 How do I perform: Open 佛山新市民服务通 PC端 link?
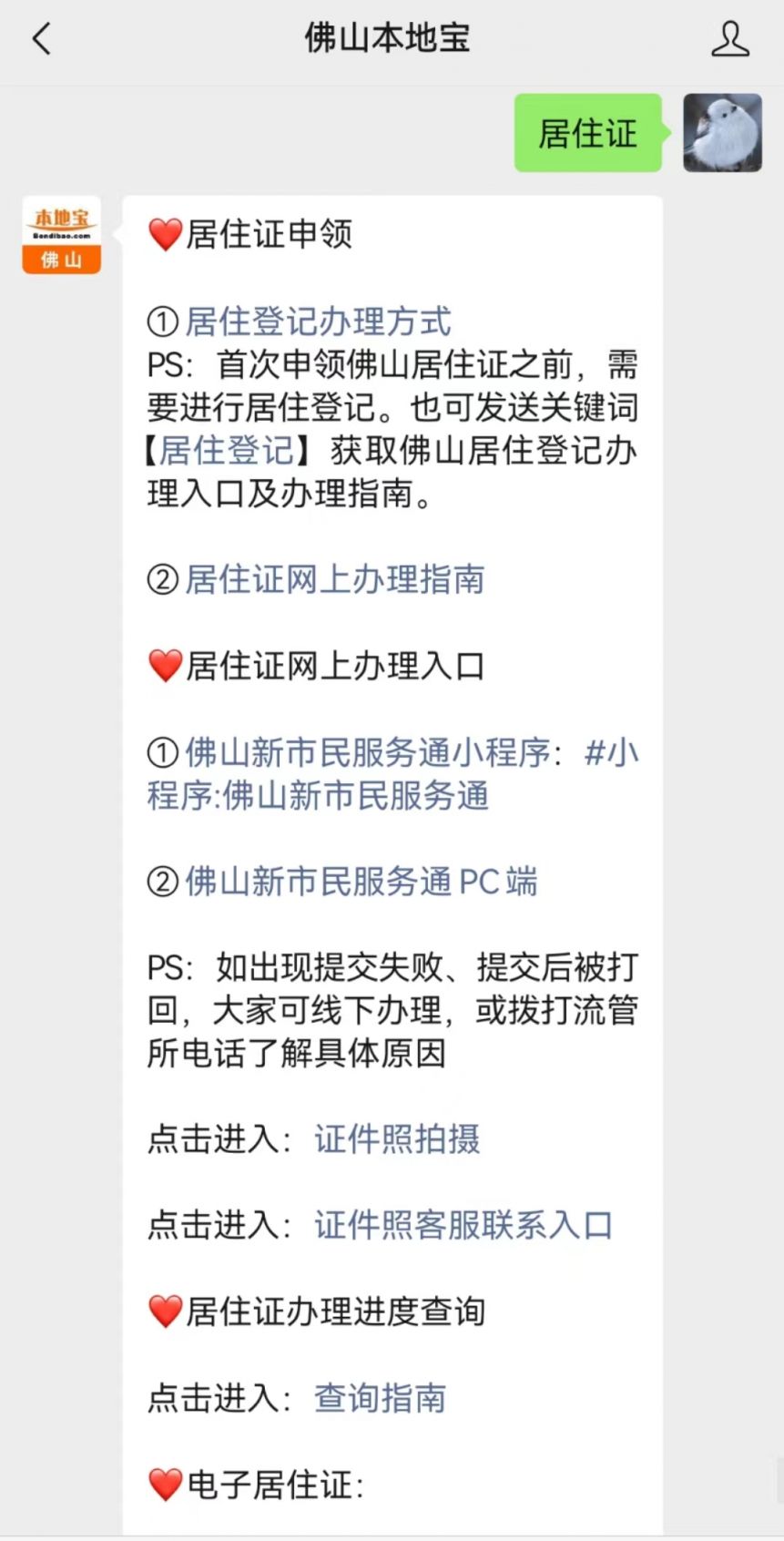[x=361, y=882]
